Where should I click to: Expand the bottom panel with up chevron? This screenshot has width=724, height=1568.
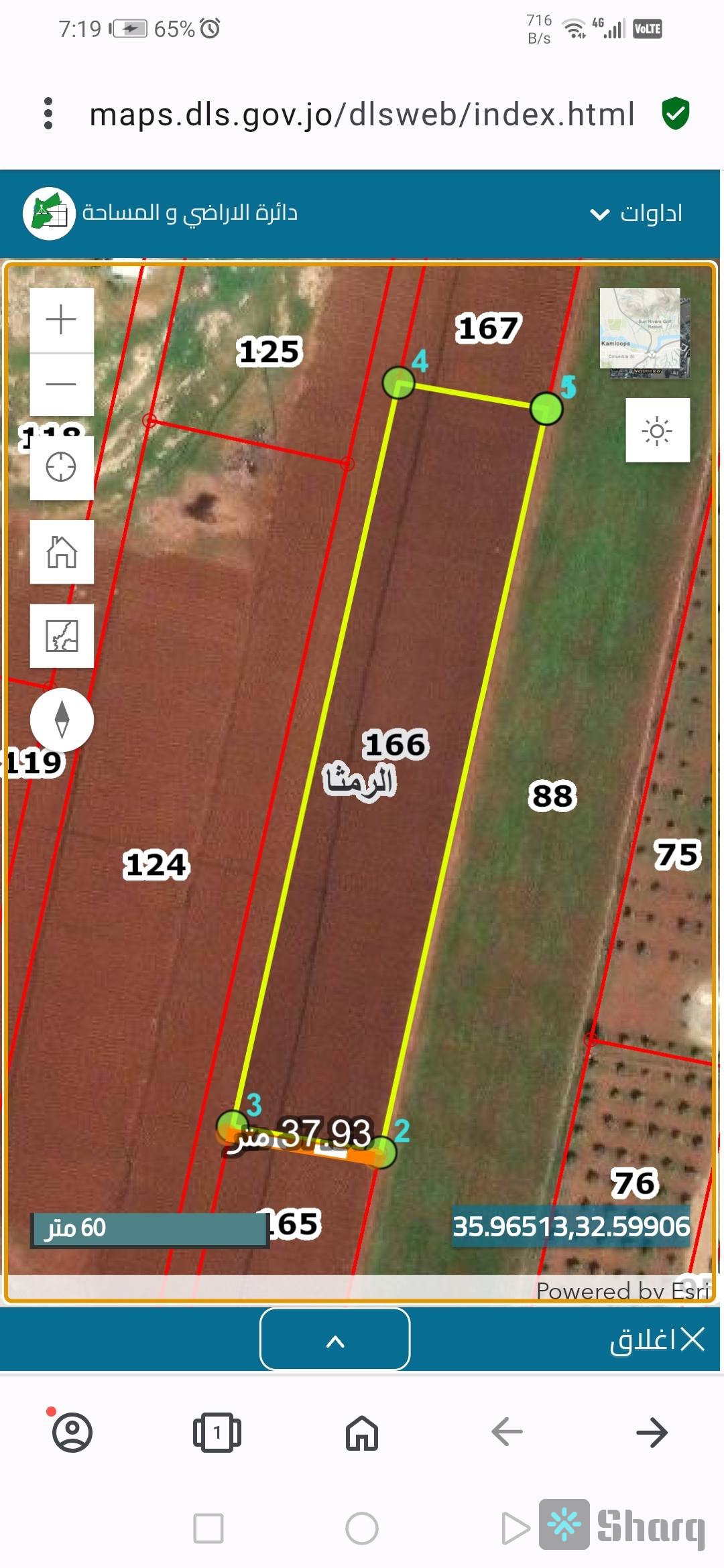335,1340
